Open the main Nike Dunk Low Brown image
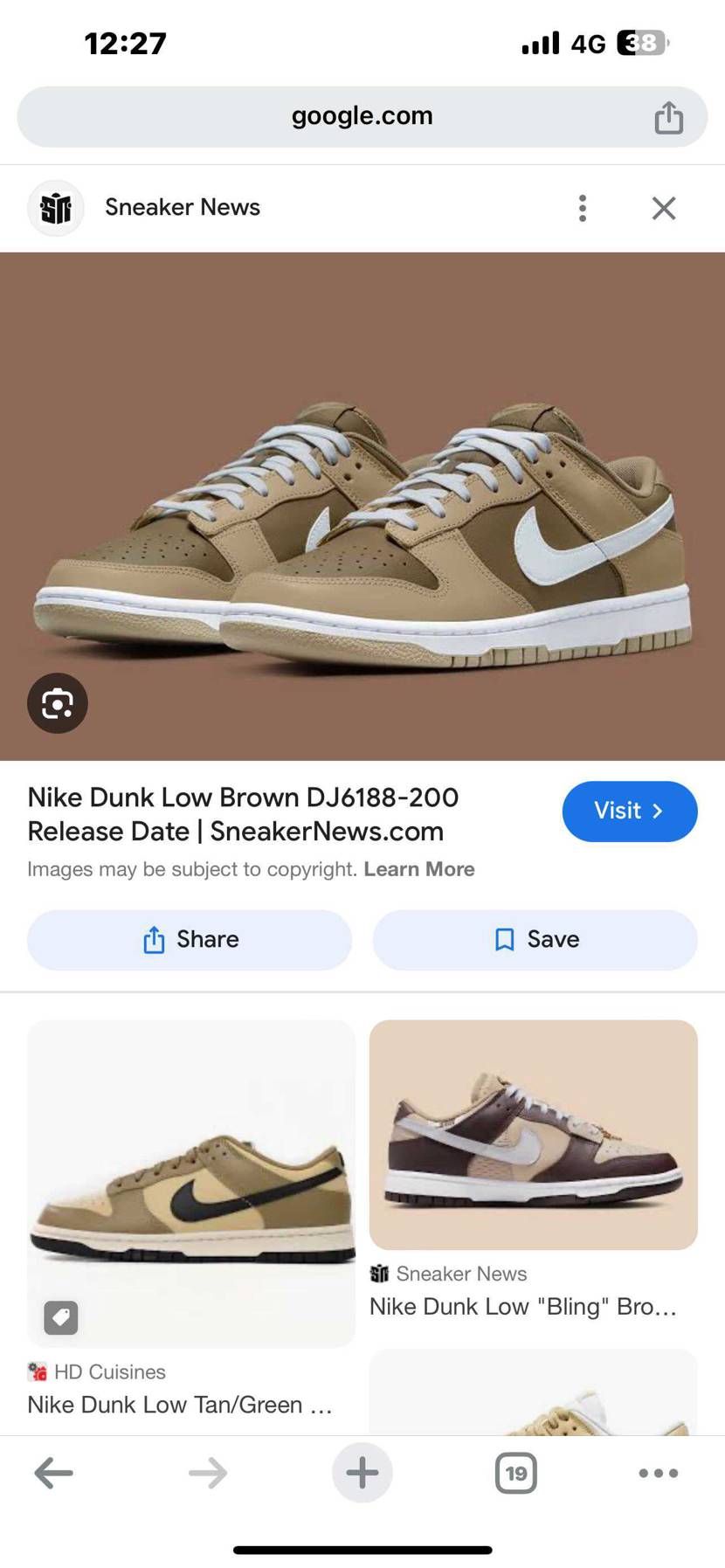Screen dimensions: 725x1568 pos(362,507)
